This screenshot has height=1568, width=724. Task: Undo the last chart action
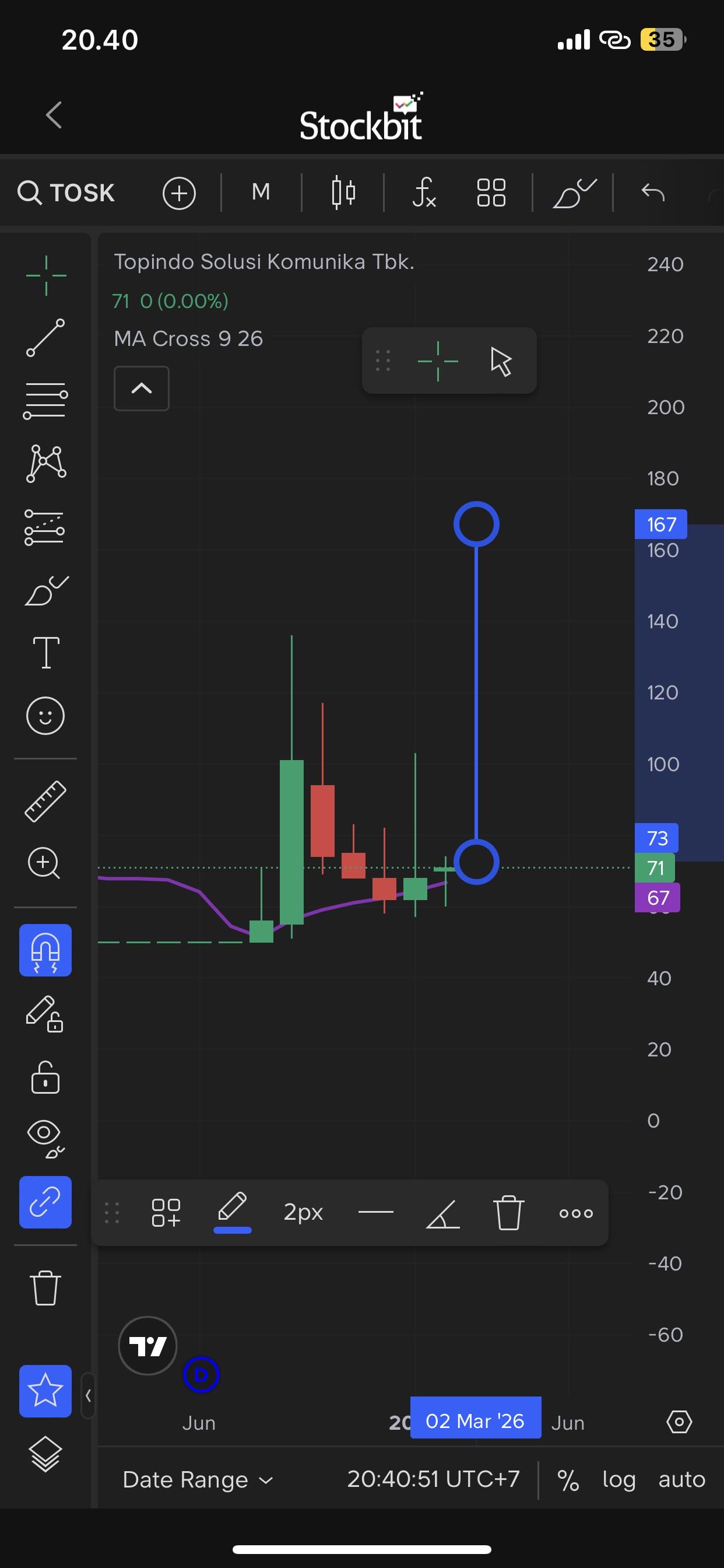(653, 192)
